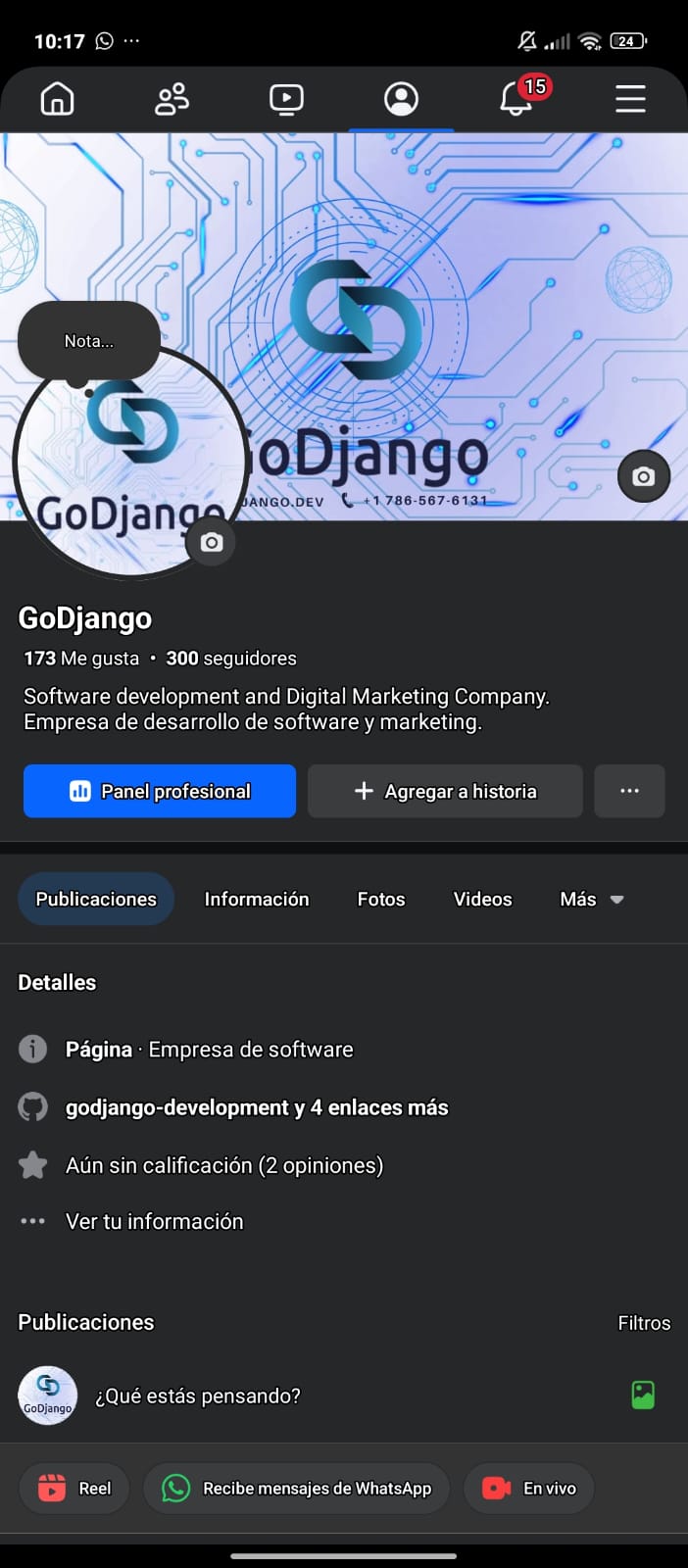This screenshot has height=1568, width=688.
Task: Add a note from the Nota bubble
Action: (88, 341)
